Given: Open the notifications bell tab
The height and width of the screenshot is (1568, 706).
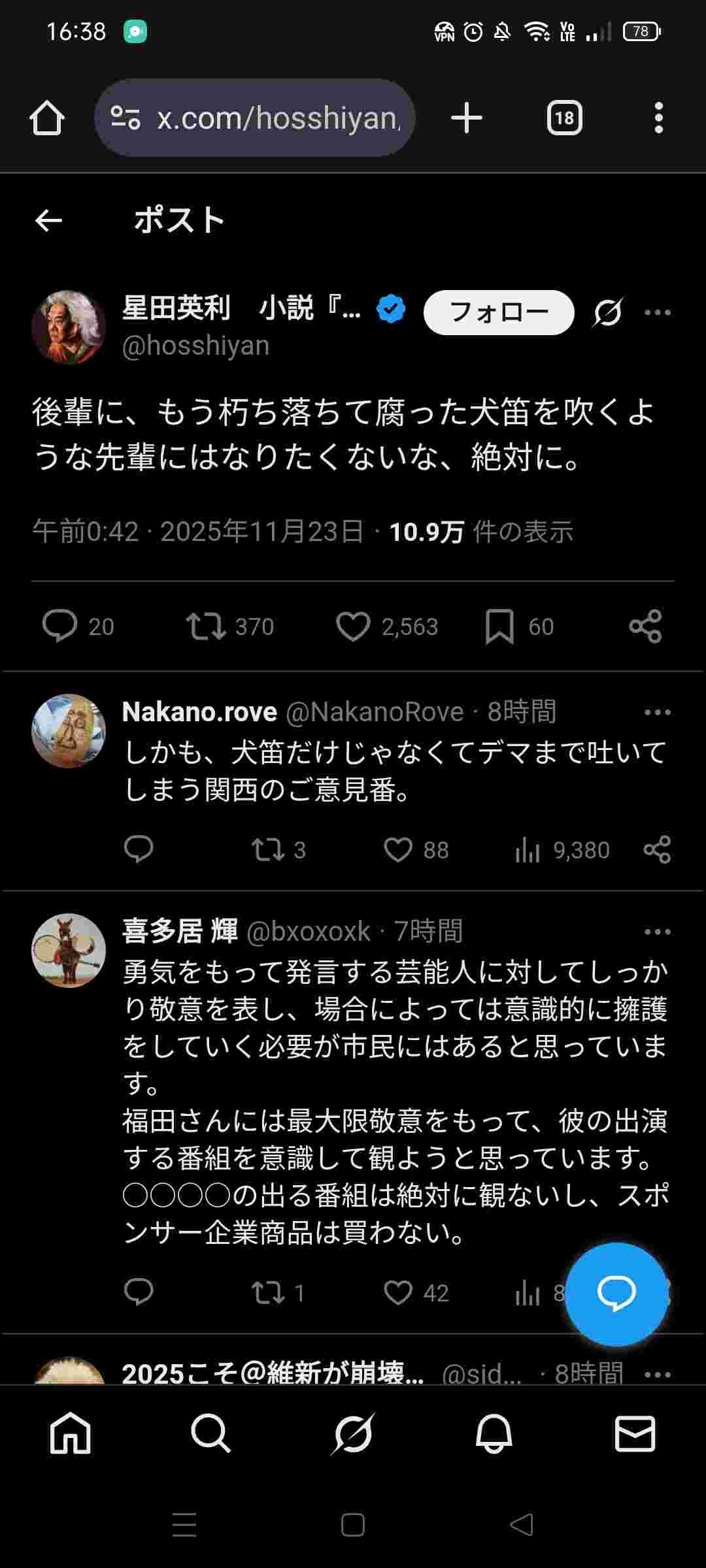Looking at the screenshot, I should [494, 1433].
